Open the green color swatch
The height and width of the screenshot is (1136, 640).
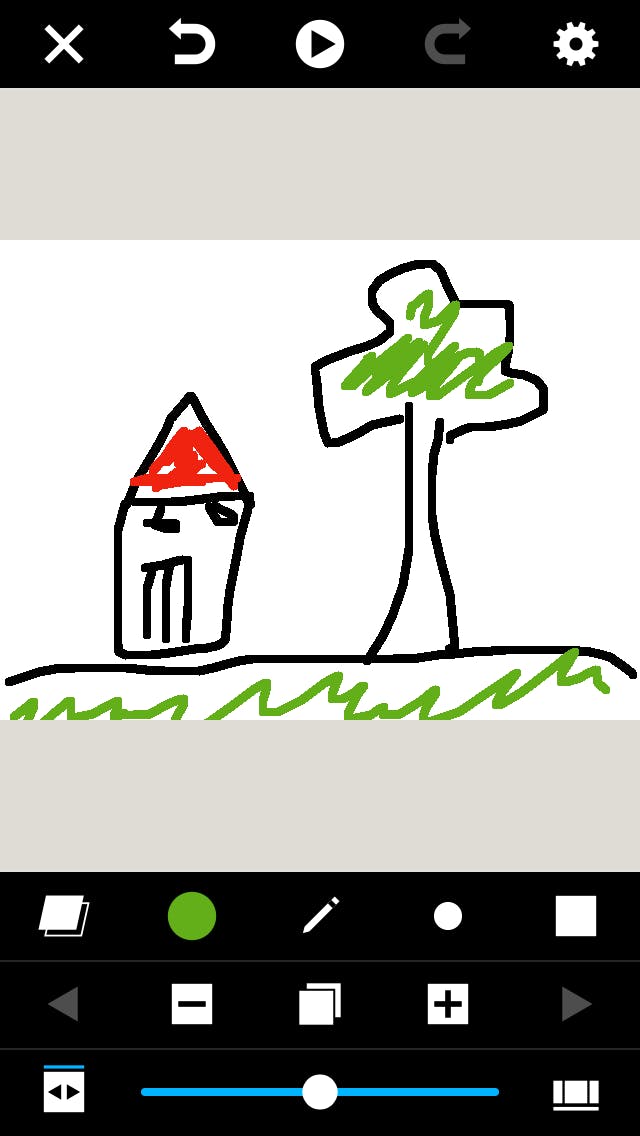coord(192,915)
